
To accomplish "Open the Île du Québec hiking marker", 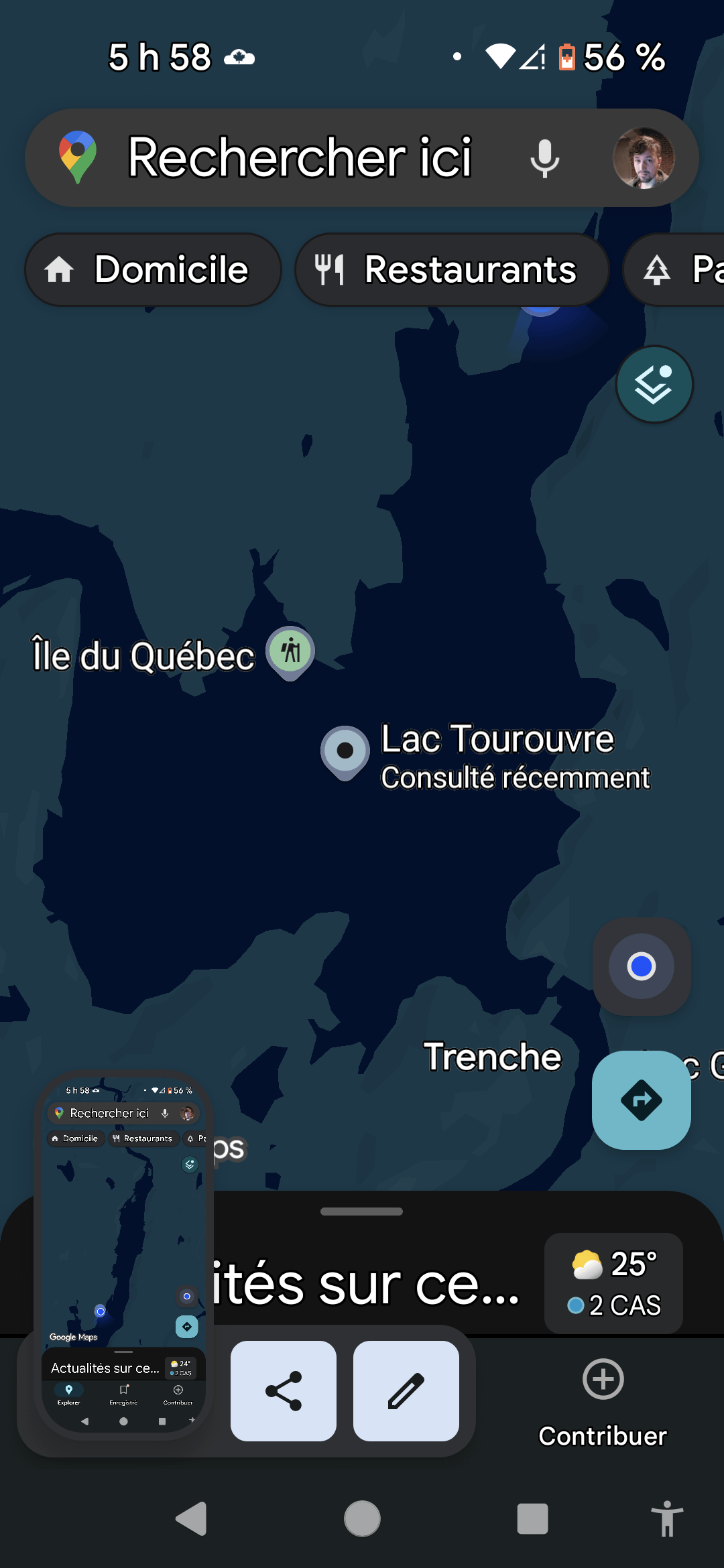I will coord(290,651).
